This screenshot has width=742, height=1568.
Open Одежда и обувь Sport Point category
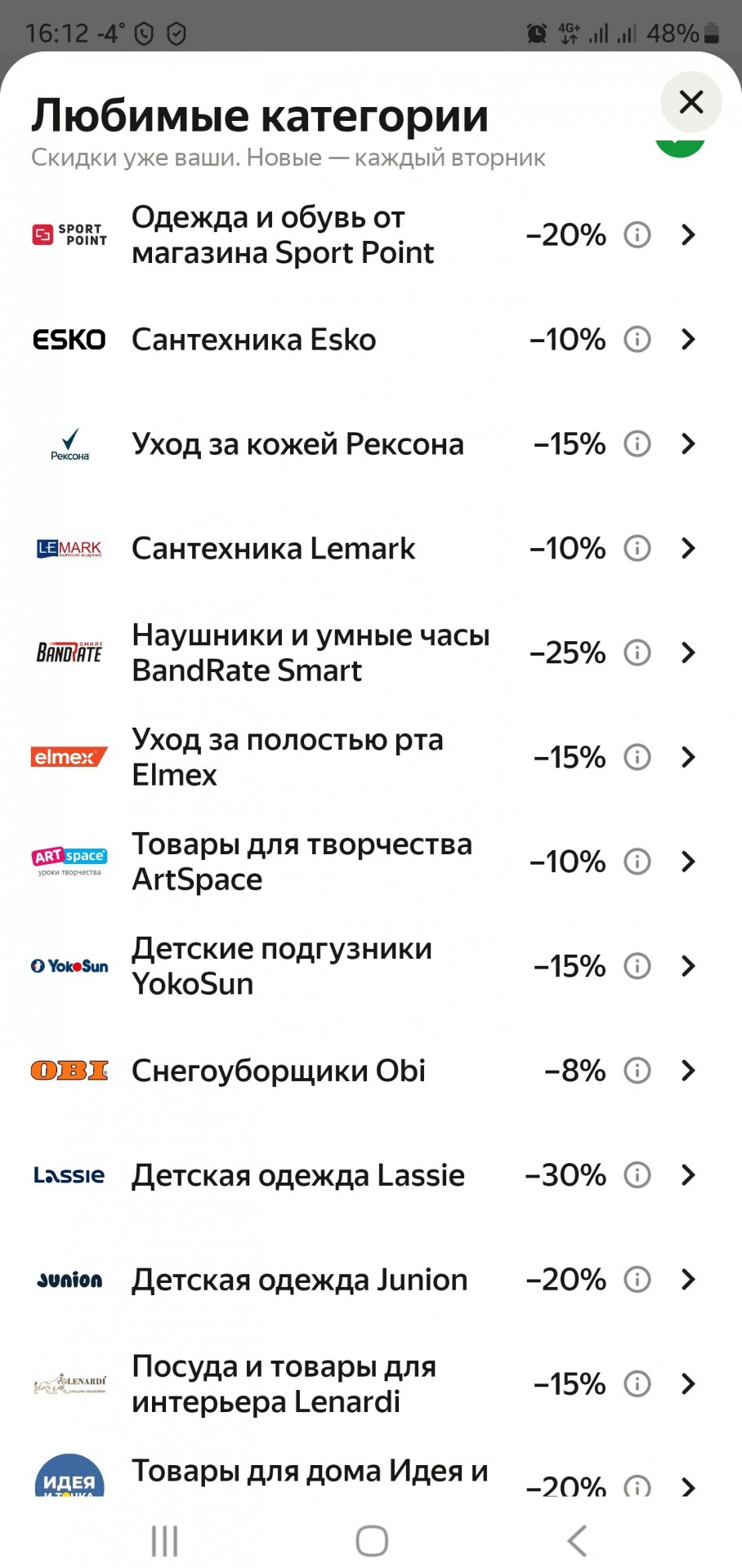[x=371, y=235]
